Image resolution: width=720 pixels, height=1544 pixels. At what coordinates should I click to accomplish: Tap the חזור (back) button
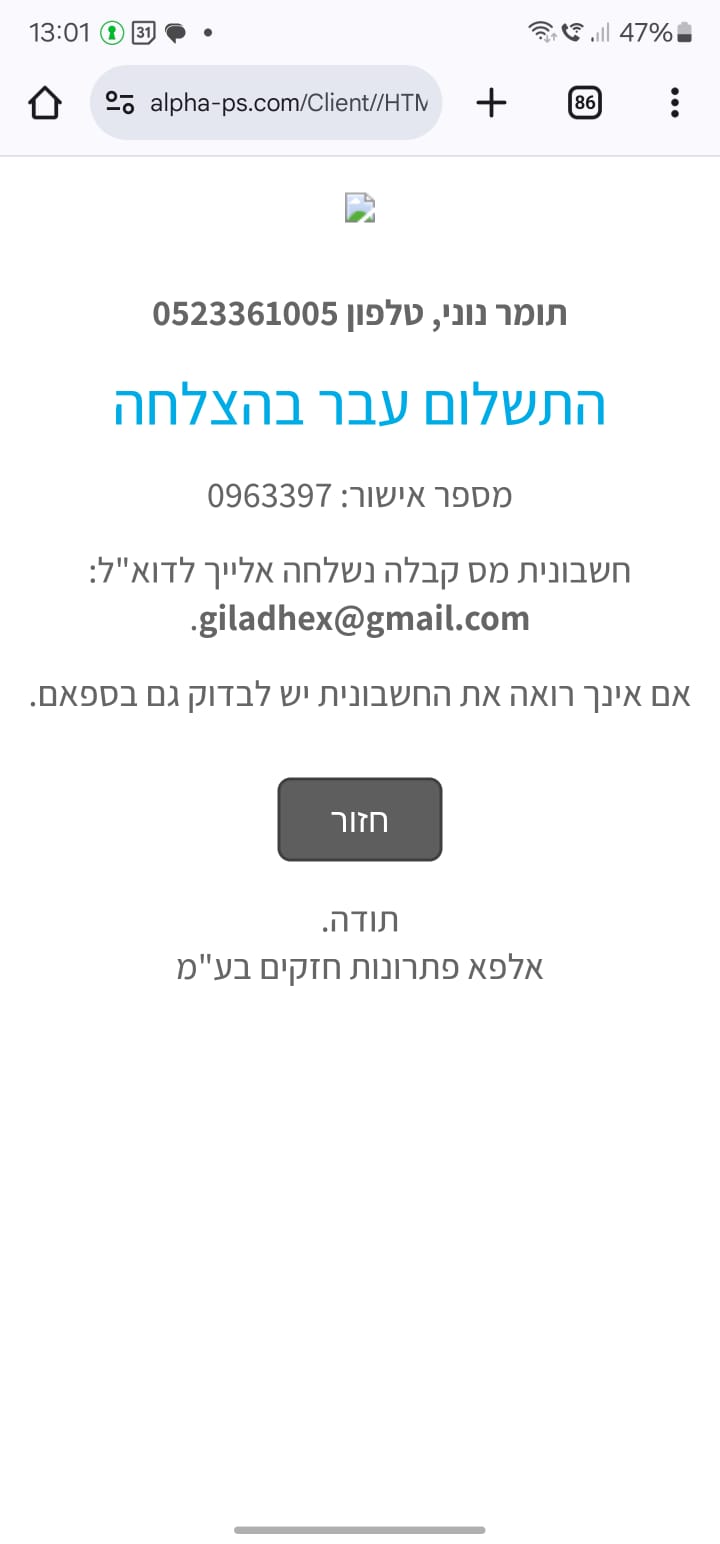(x=359, y=819)
